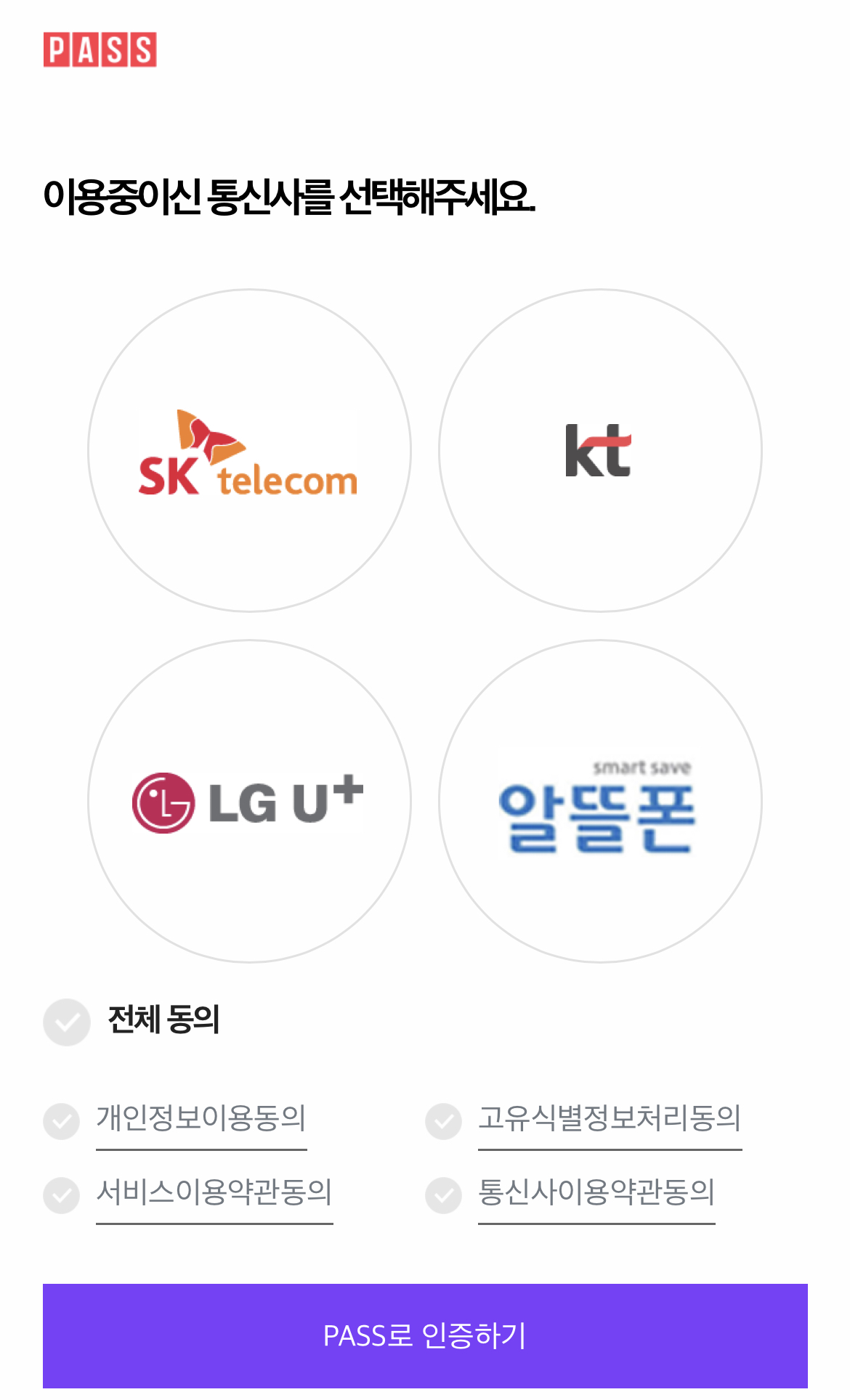The height and width of the screenshot is (1400, 850).
Task: Open the 개인정보이용동의 terms link
Action: 201,1119
